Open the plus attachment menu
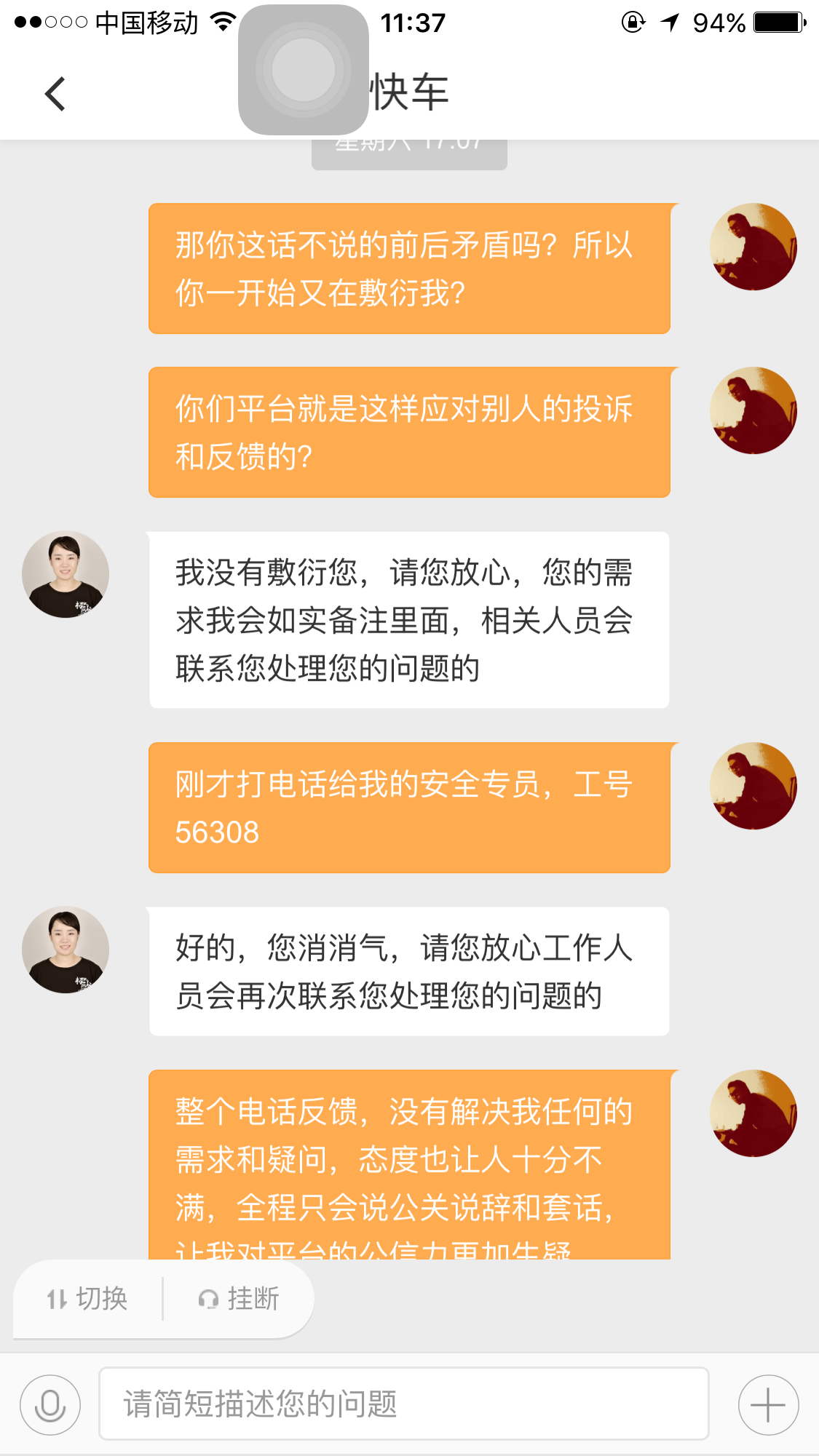 [x=768, y=1405]
